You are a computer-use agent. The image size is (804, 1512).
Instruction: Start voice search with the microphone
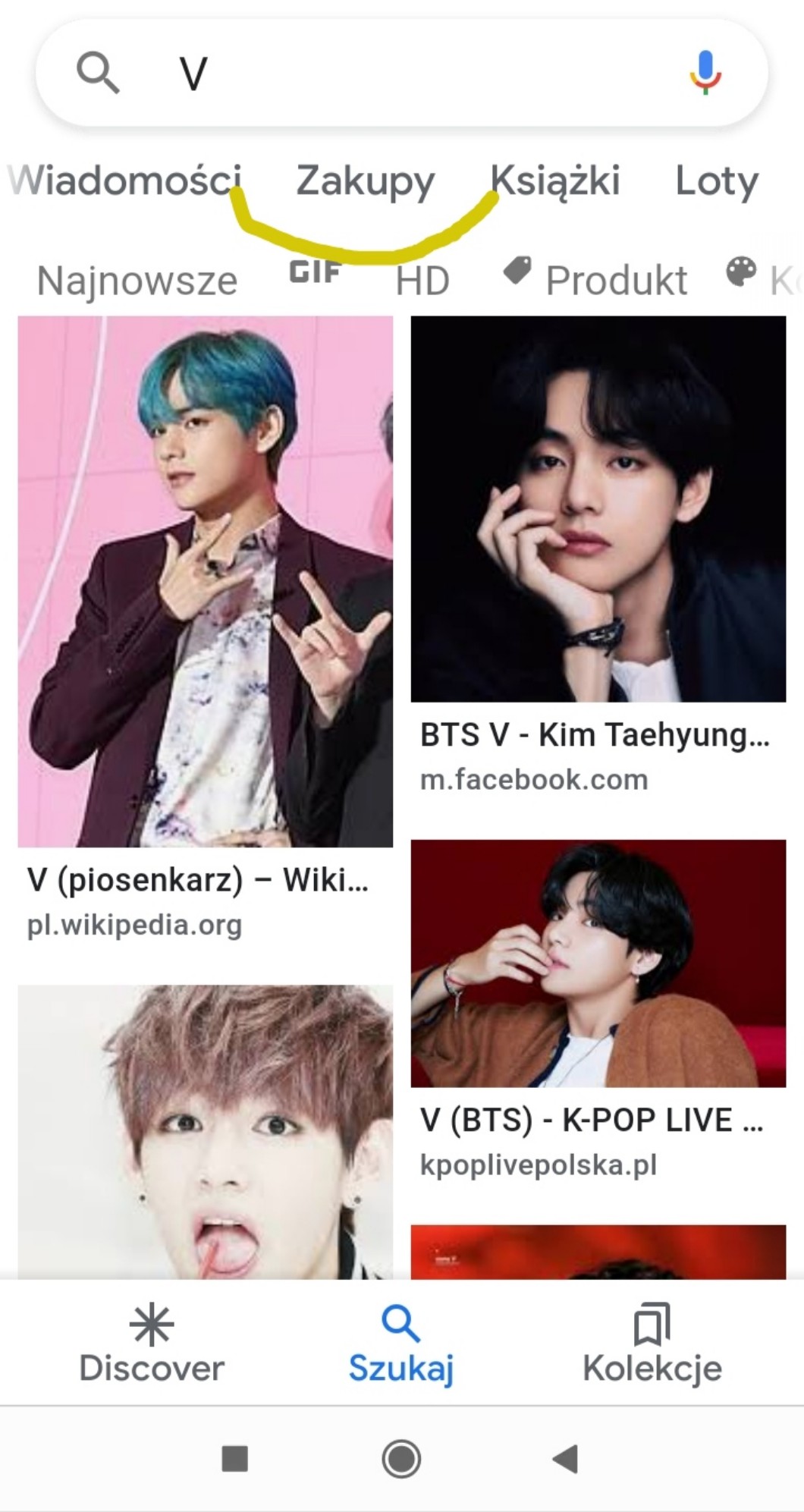coord(705,73)
